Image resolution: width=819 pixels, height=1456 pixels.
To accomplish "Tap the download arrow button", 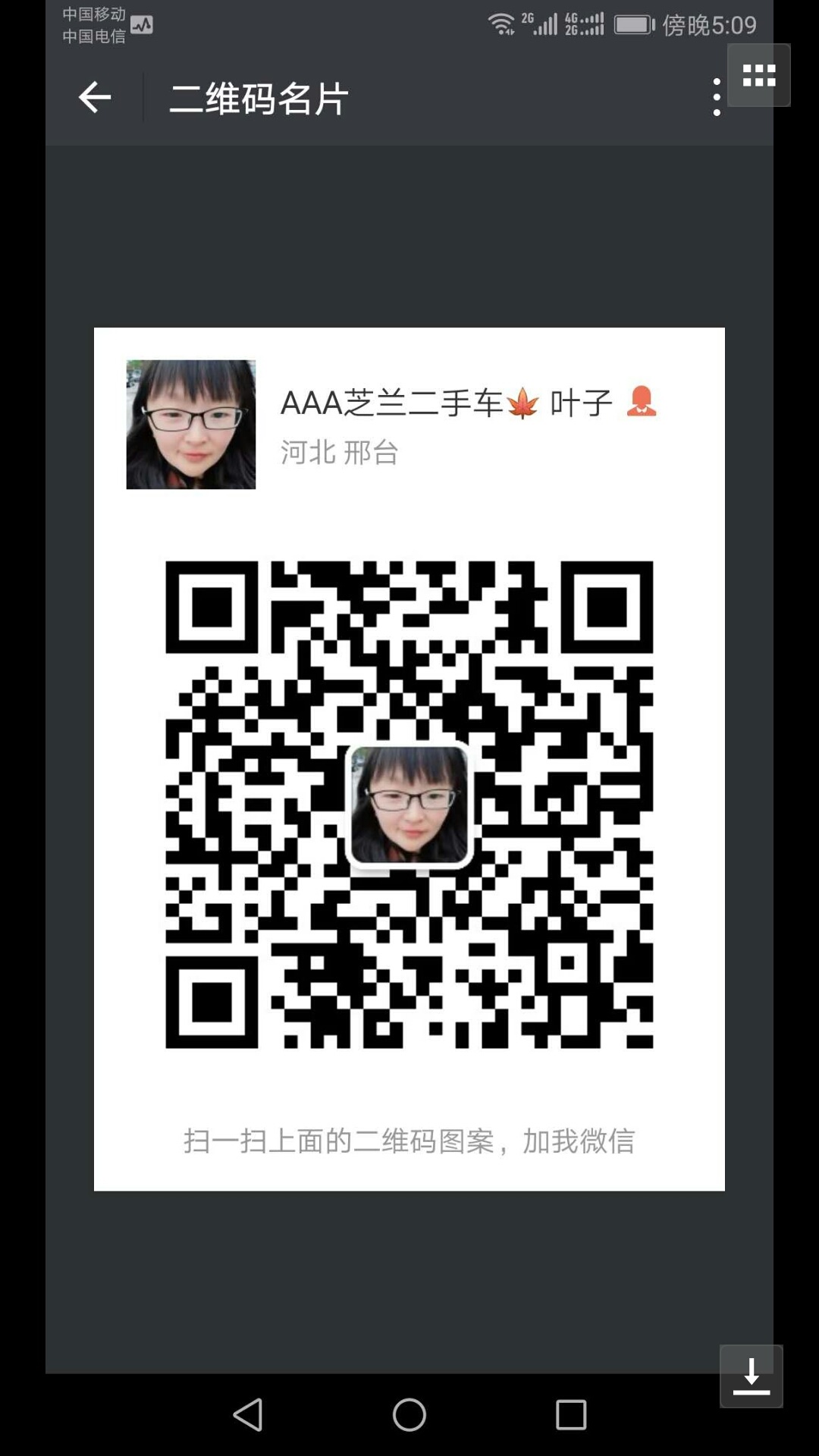I will click(752, 1376).
